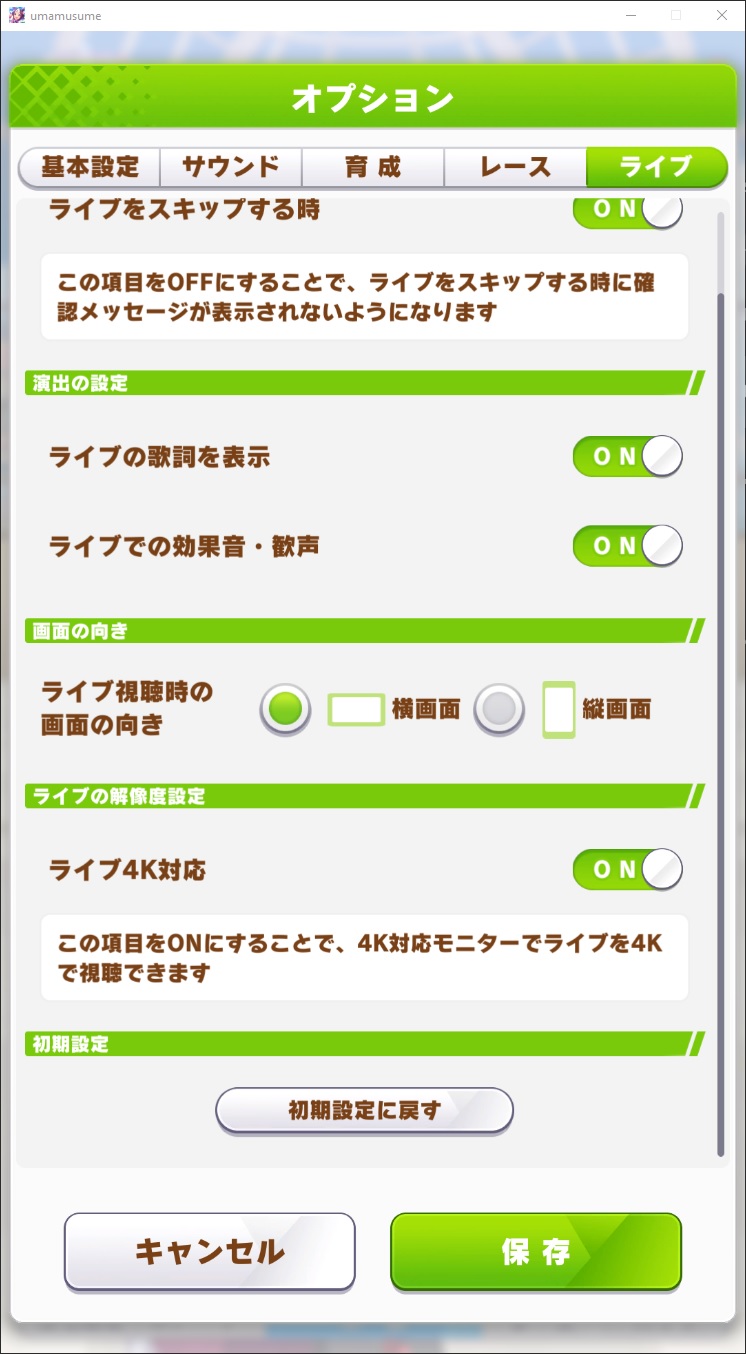Disable ライブ4K対応 switch
The image size is (746, 1354).
628,869
